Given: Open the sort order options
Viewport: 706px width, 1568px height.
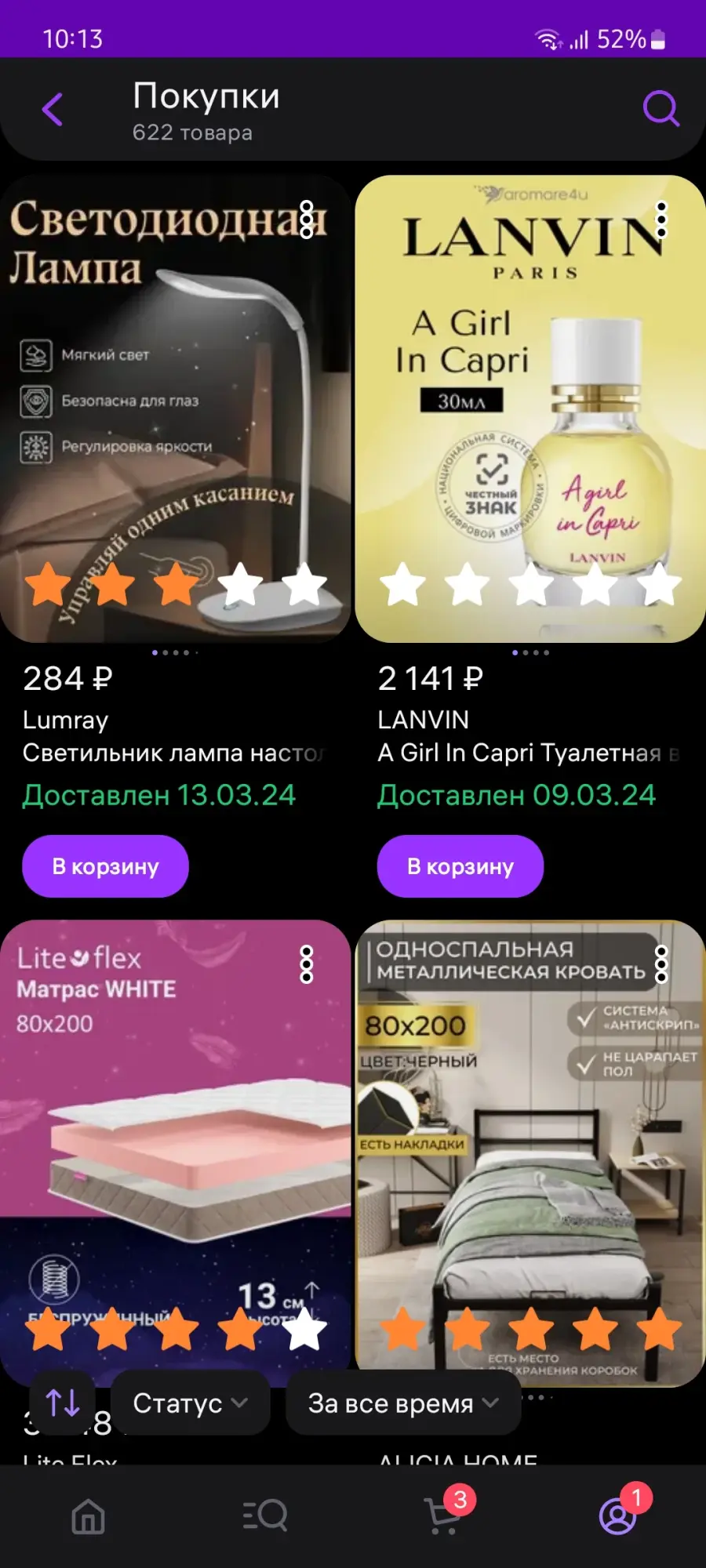Looking at the screenshot, I should [63, 1403].
